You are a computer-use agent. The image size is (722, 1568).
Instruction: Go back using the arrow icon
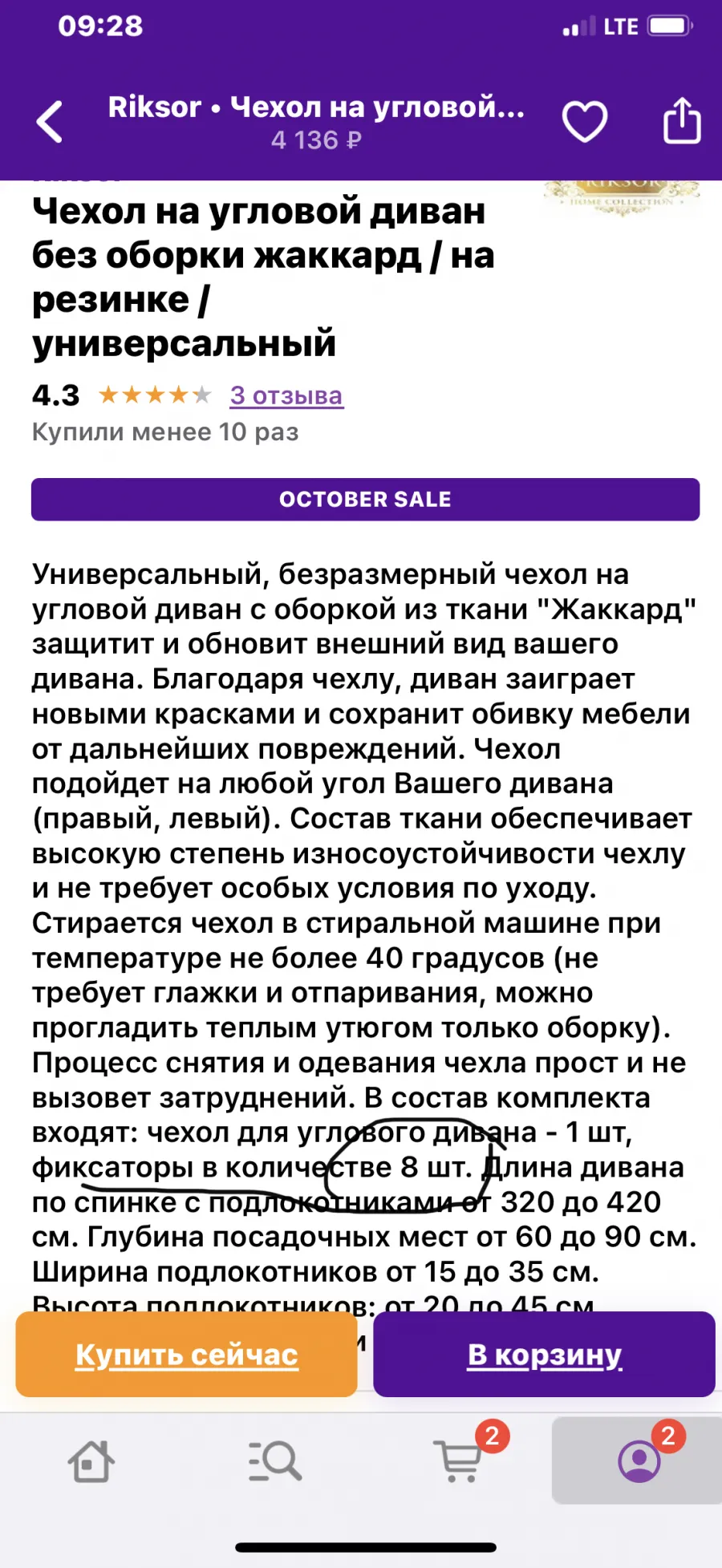coord(50,122)
